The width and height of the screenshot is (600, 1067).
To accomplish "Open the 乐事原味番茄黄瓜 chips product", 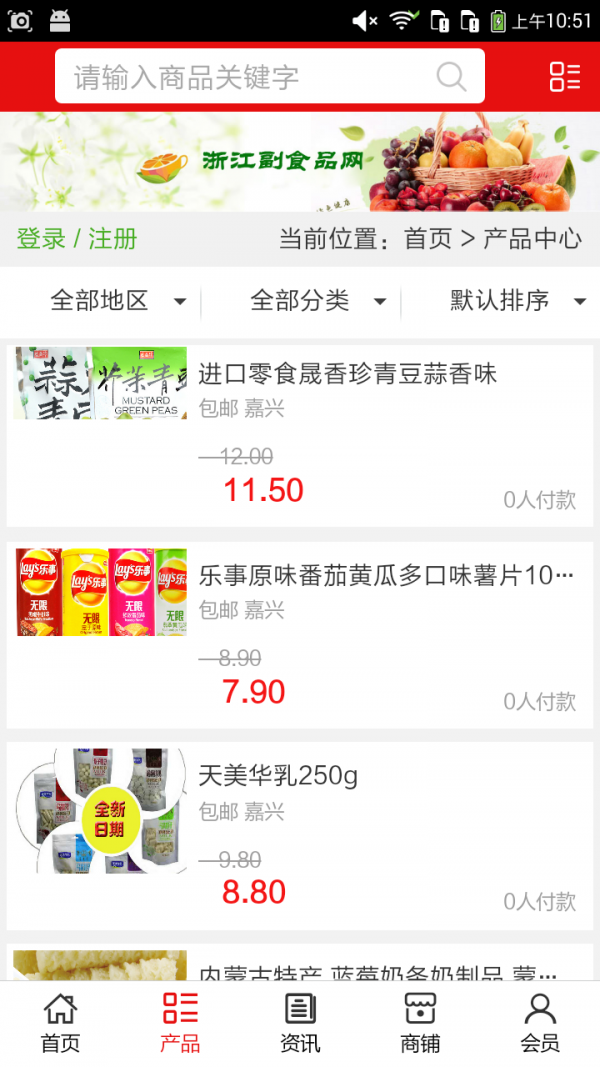I will (386, 576).
